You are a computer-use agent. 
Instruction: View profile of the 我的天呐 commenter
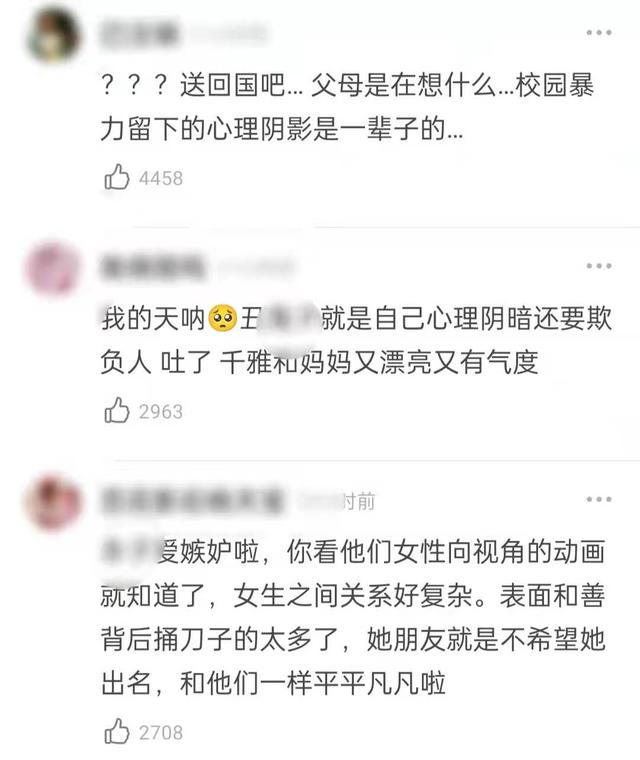click(52, 269)
